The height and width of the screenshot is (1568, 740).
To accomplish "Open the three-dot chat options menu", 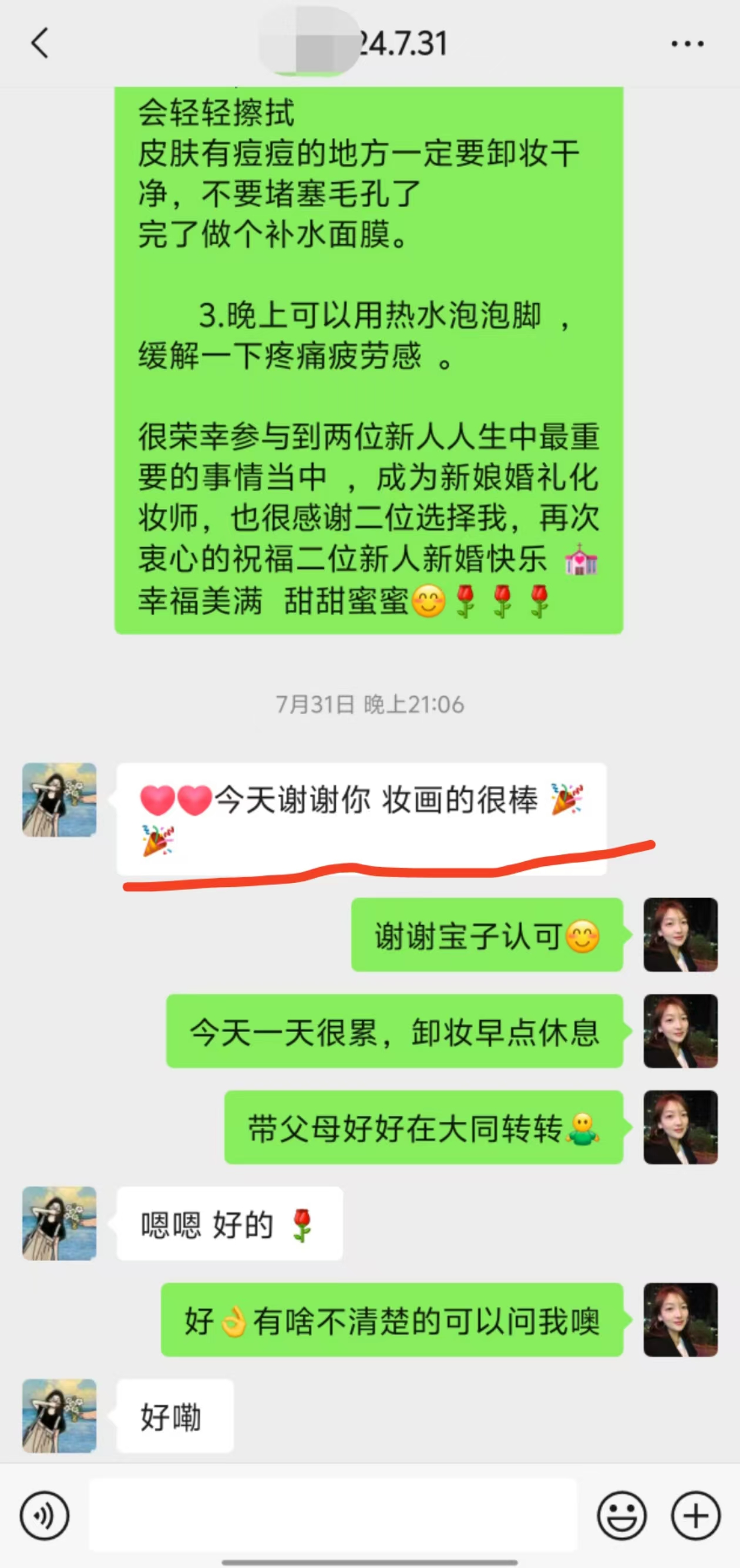I will click(x=688, y=44).
